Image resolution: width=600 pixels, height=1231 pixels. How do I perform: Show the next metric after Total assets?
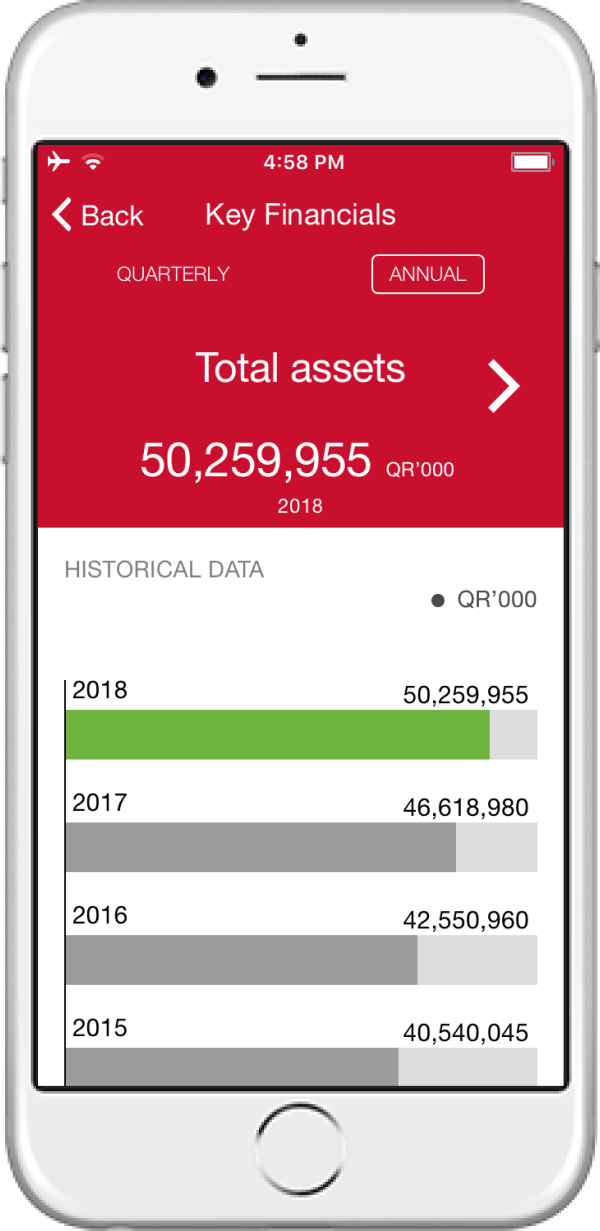[x=504, y=386]
